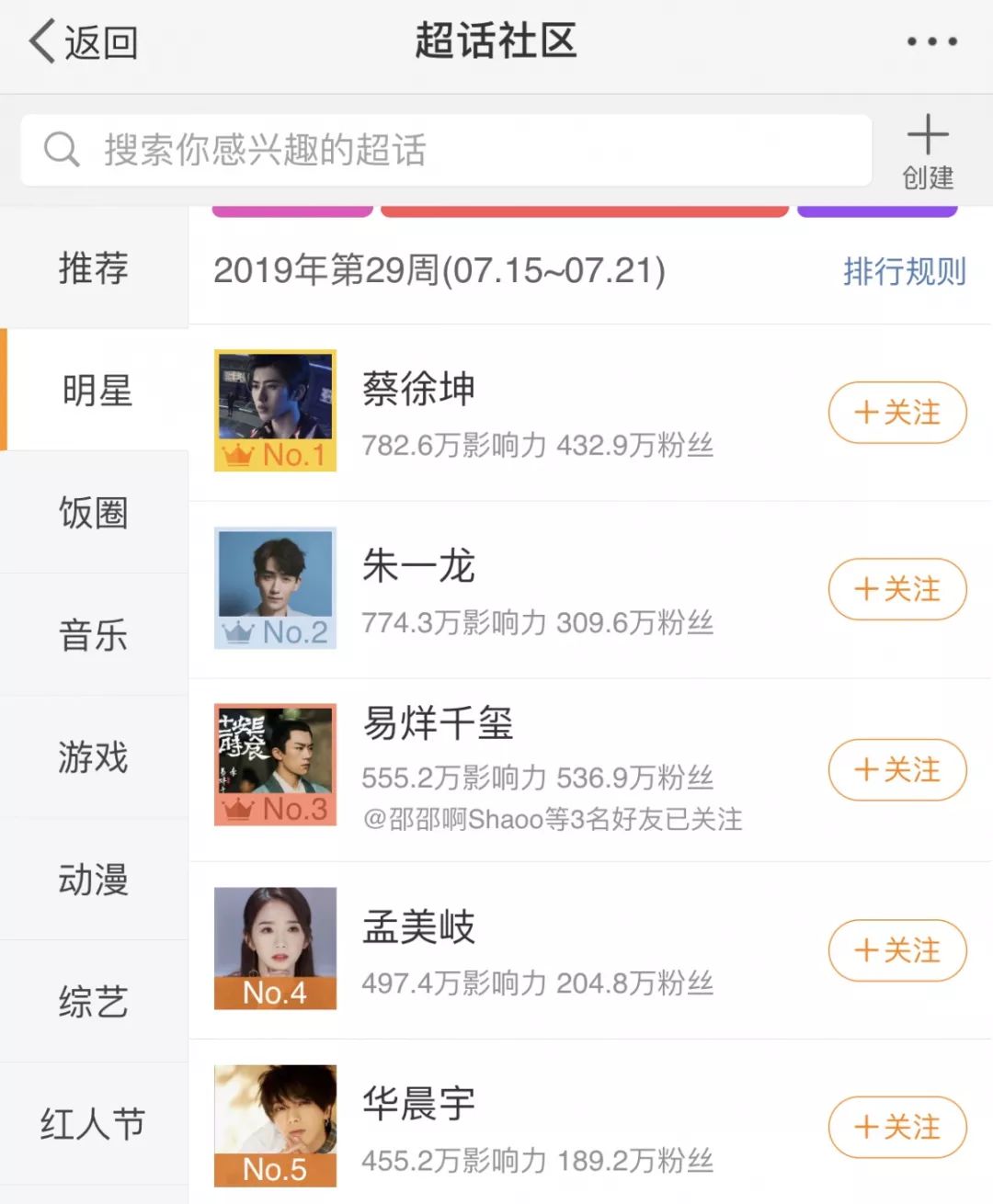This screenshot has width=993, height=1204.
Task: Switch to the 推荐 category tab
Action: (x=92, y=268)
